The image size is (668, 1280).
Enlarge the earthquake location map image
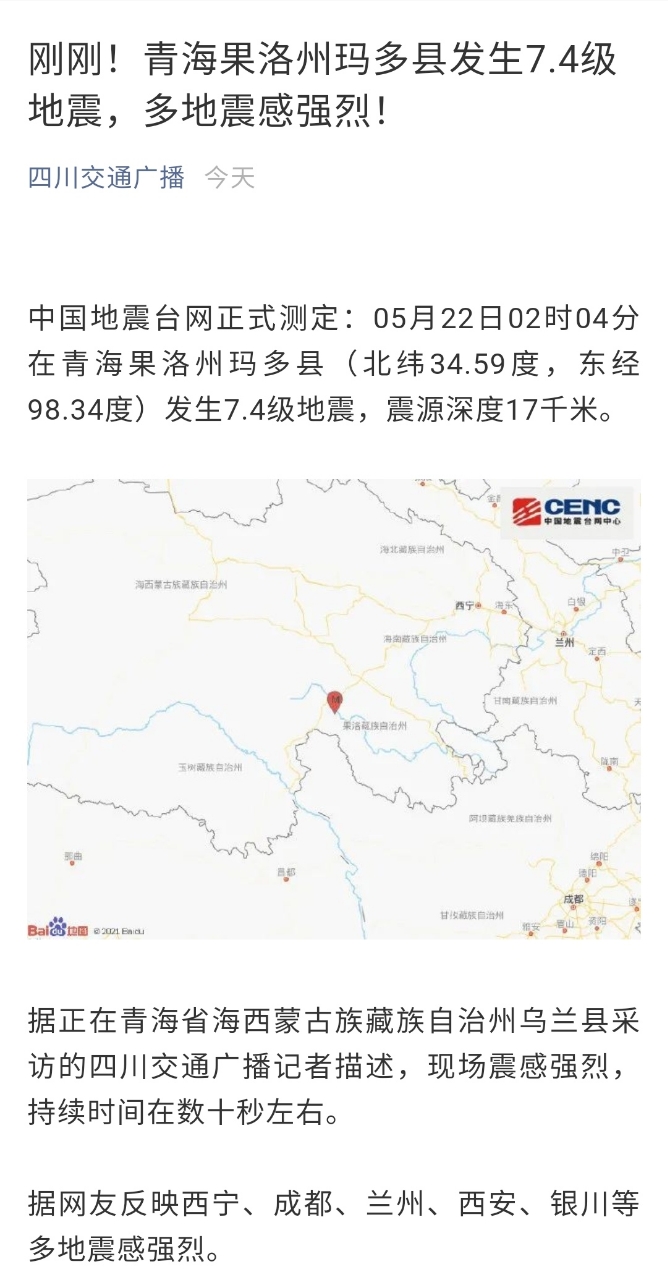pyautogui.click(x=334, y=708)
